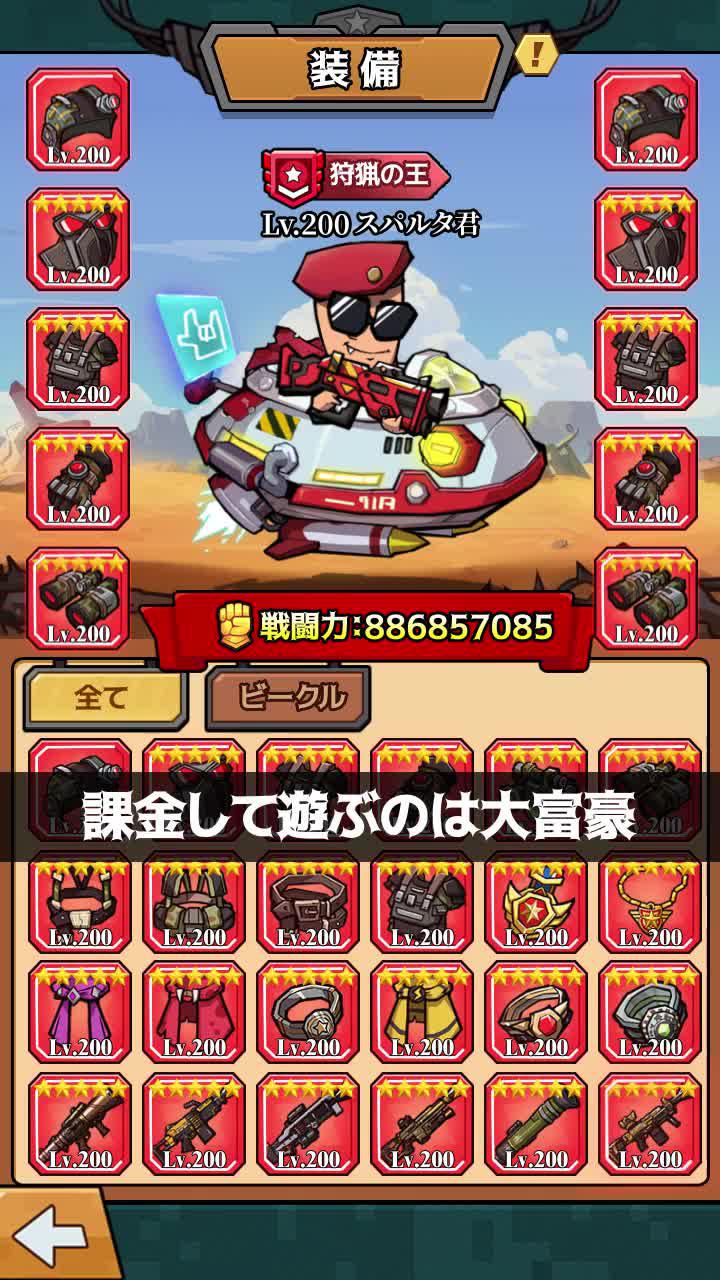This screenshot has width=720, height=1280.
Task: Select the gold necklace item
Action: [650, 900]
